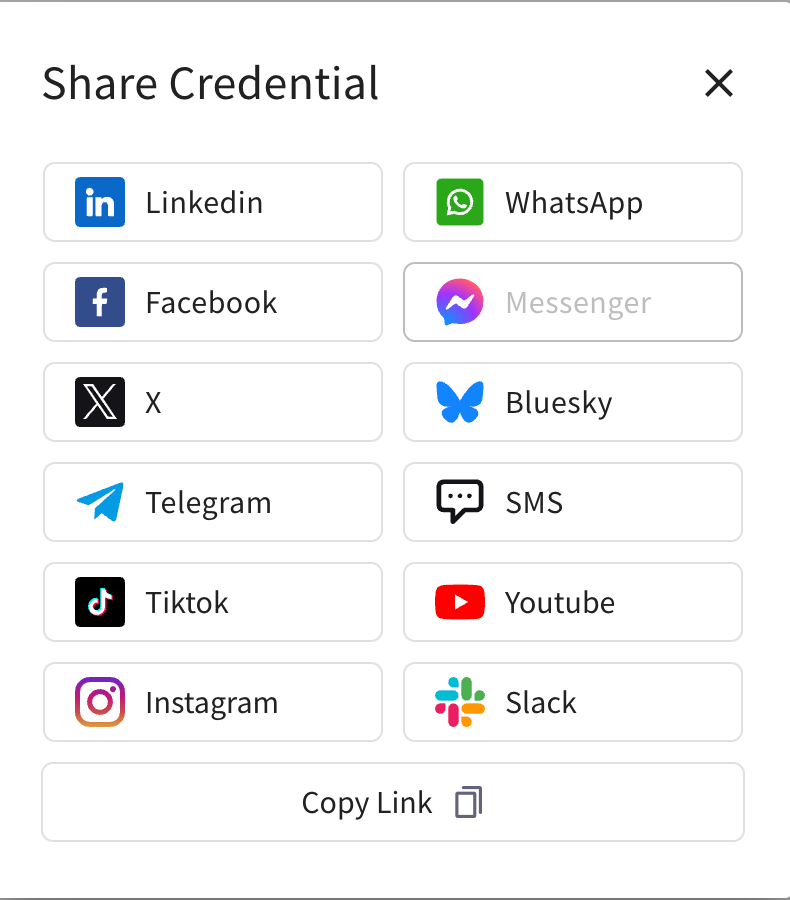Click the copy symbol next to Copy Link
This screenshot has height=900, width=790.
[x=467, y=802]
